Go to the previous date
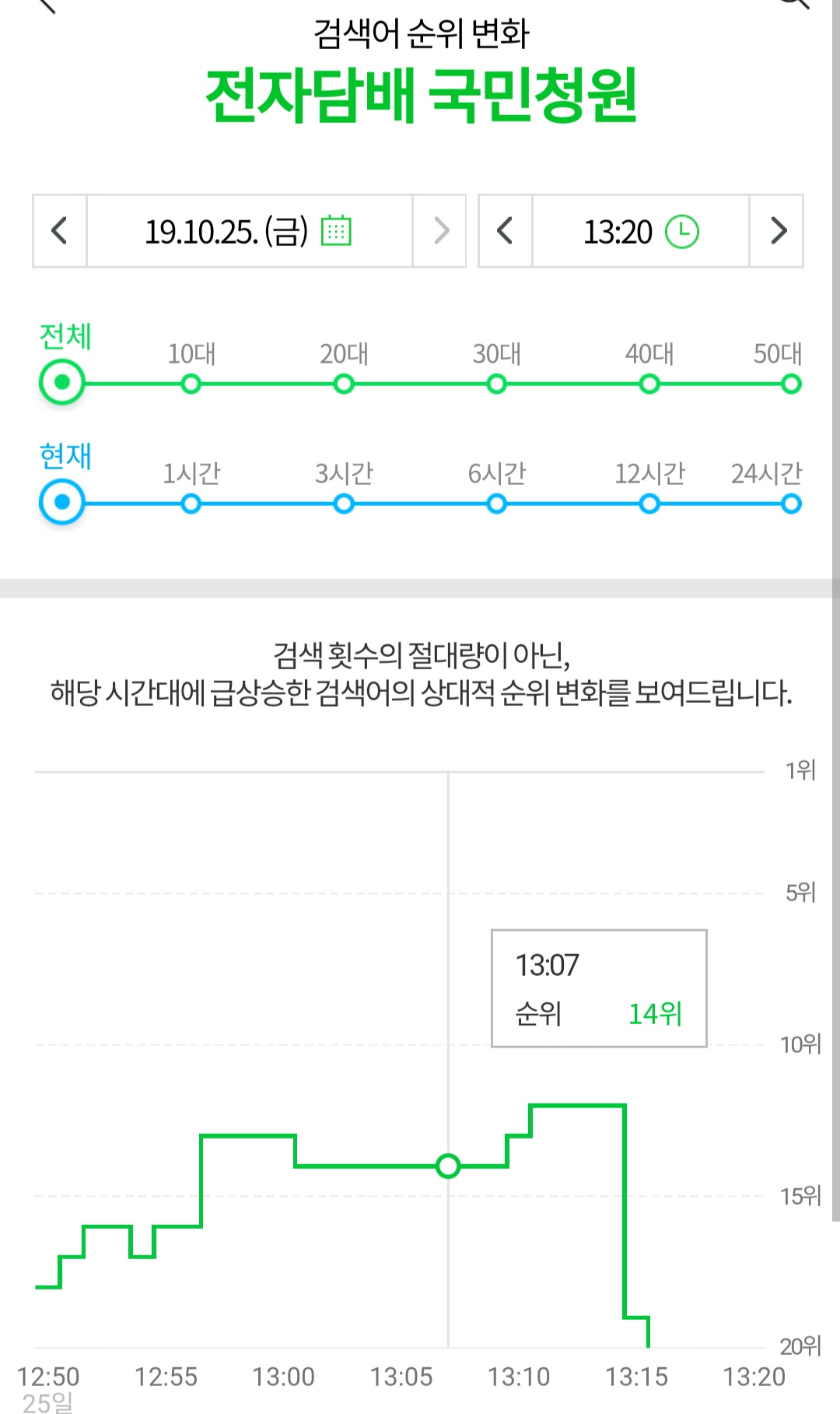840x1414 pixels. (x=60, y=231)
